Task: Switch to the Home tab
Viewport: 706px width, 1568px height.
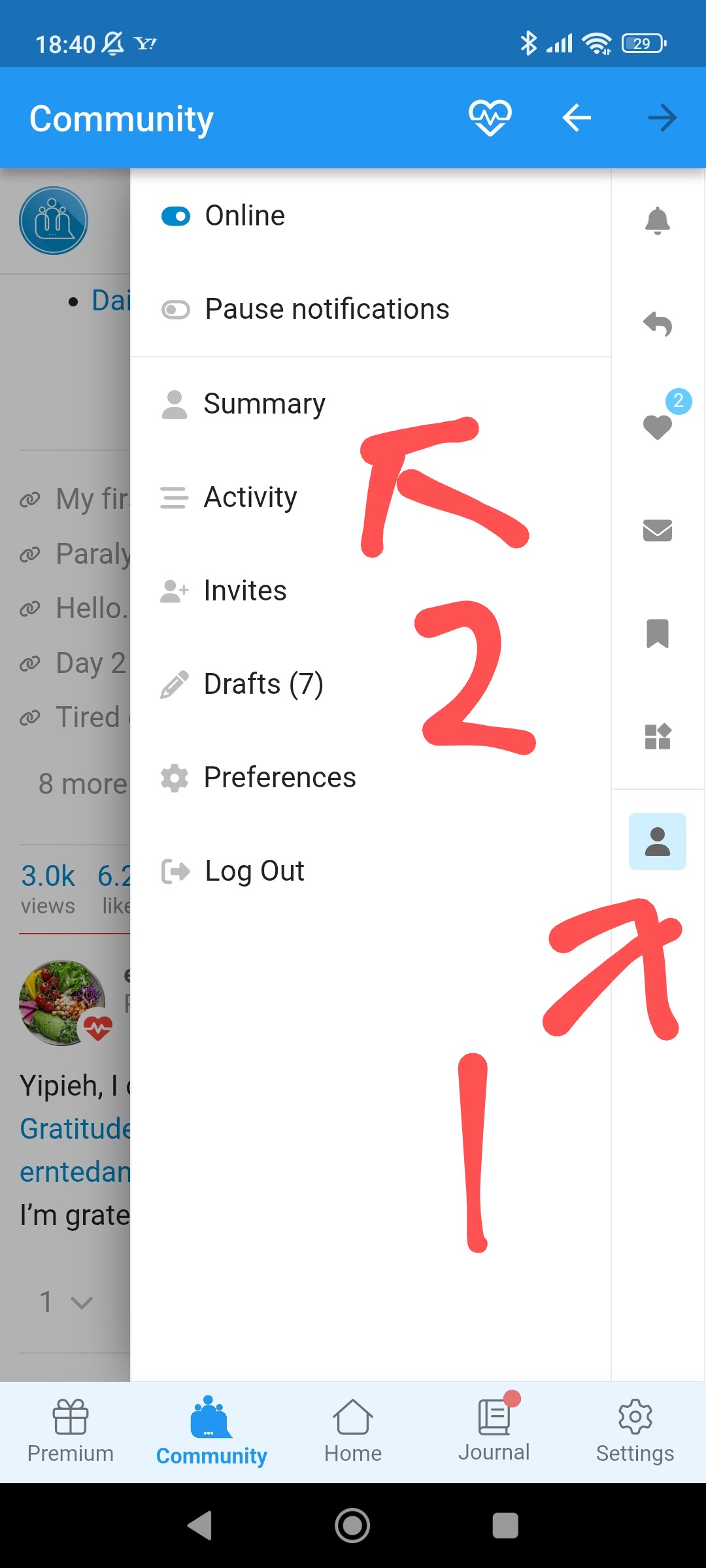Action: [353, 1431]
